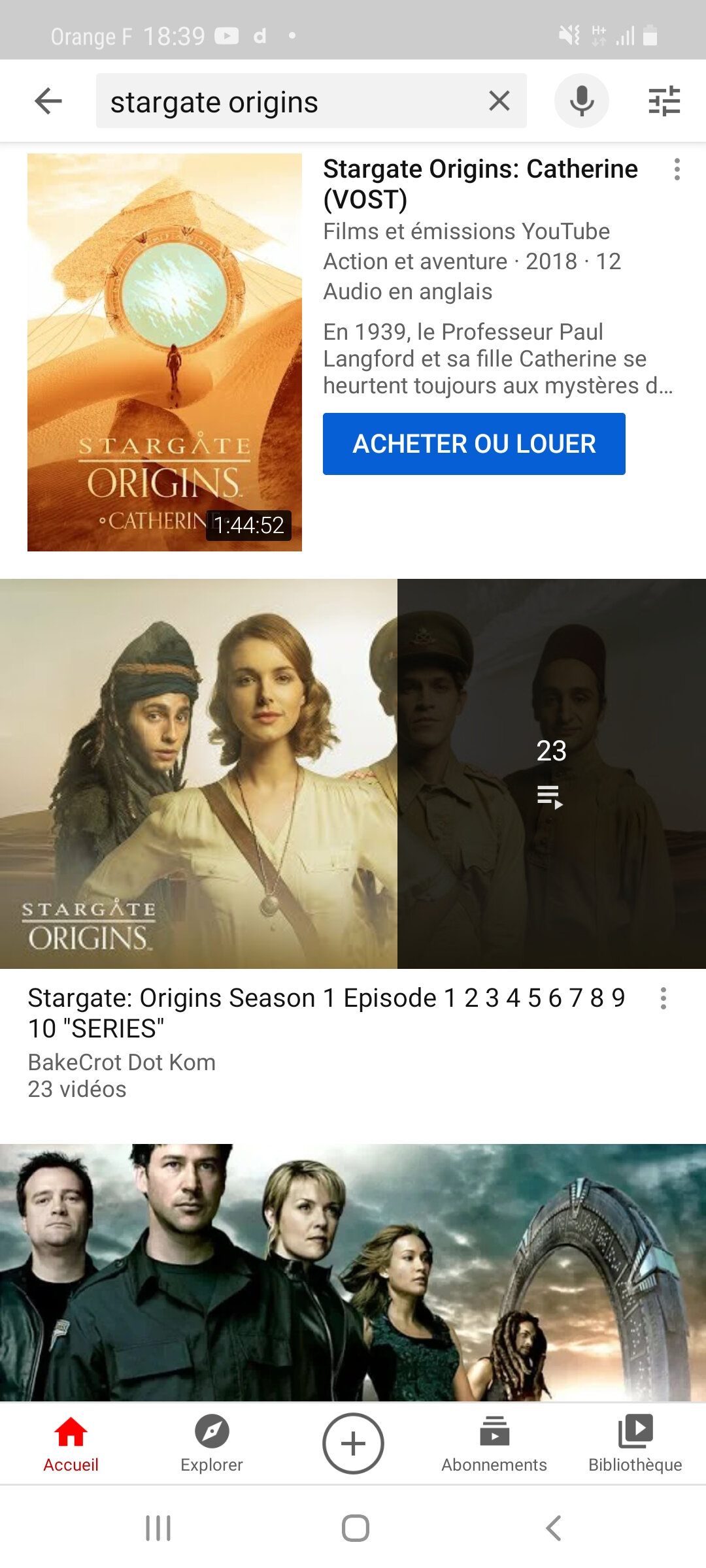The height and width of the screenshot is (1568, 706).
Task: Edit the "stargate origins" search field
Action: pyautogui.click(x=288, y=102)
